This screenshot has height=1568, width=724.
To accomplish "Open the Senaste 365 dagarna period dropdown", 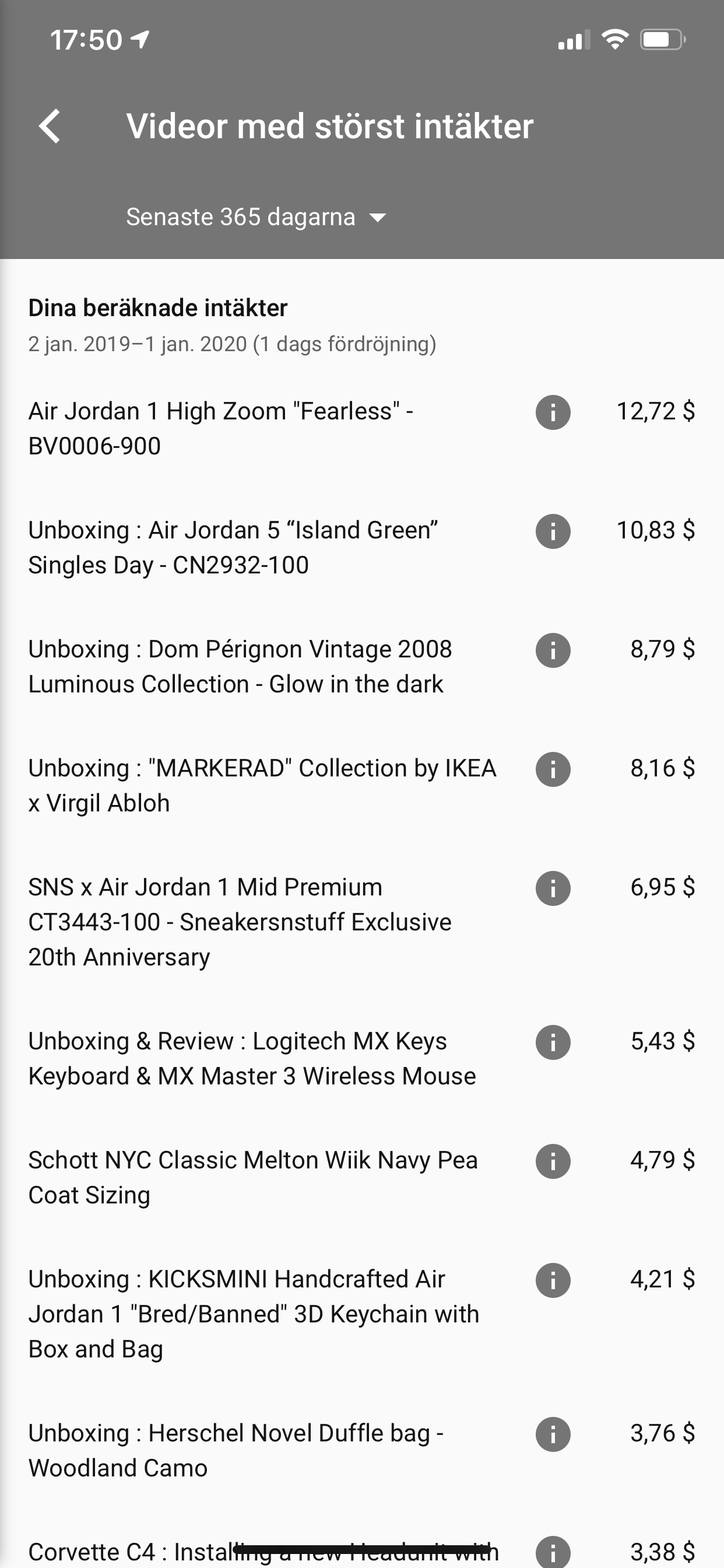I will tap(256, 218).
